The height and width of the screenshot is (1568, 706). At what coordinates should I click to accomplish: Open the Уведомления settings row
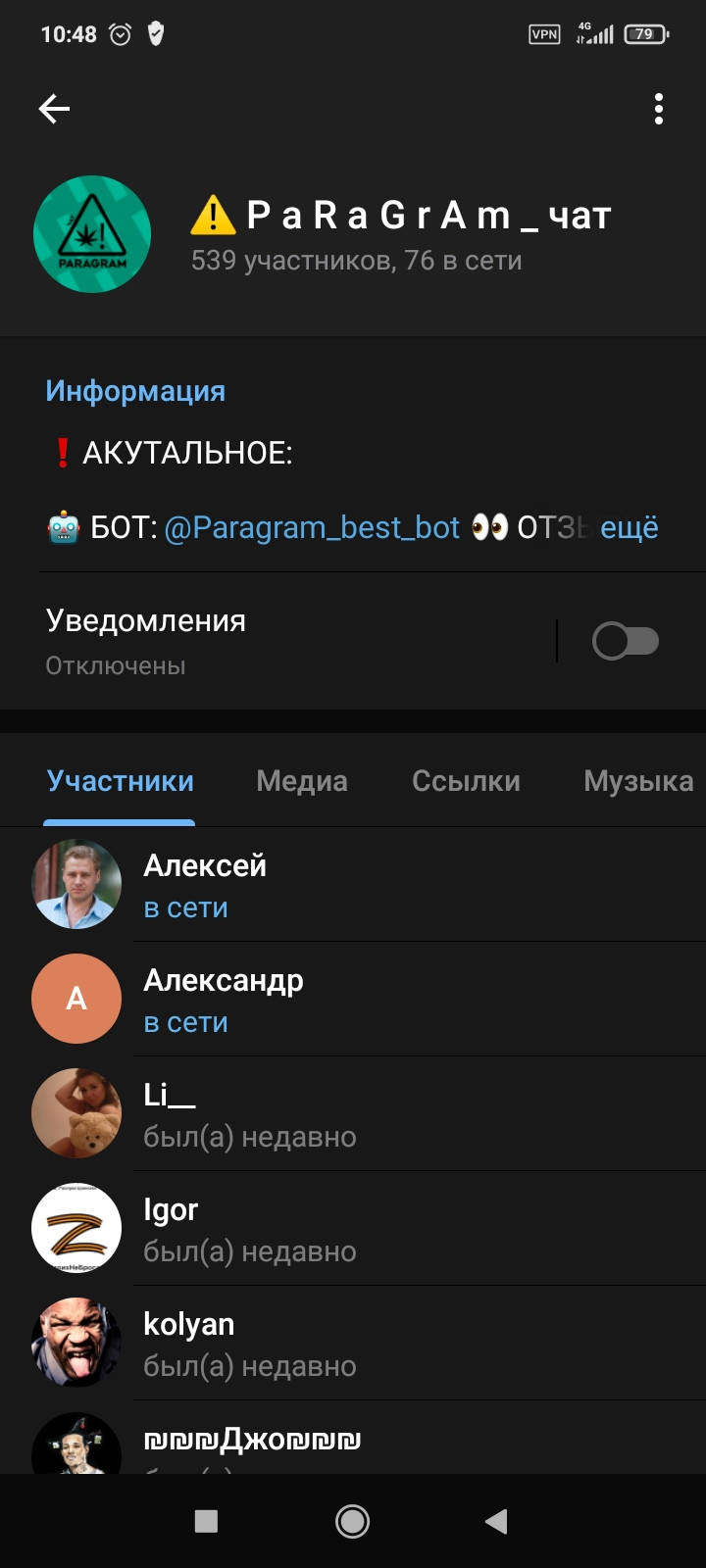(294, 642)
